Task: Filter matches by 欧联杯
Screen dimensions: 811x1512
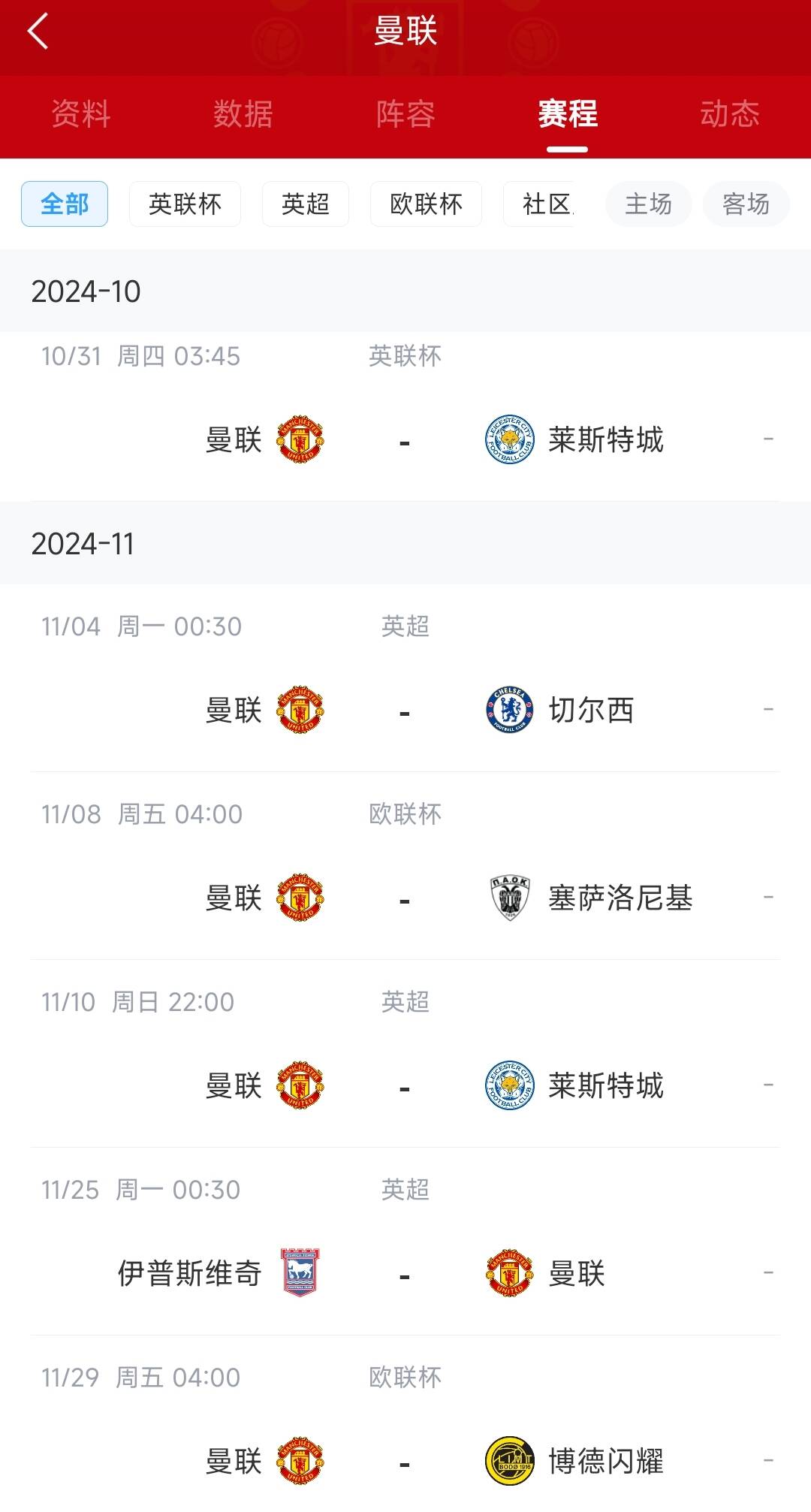Action: point(426,204)
